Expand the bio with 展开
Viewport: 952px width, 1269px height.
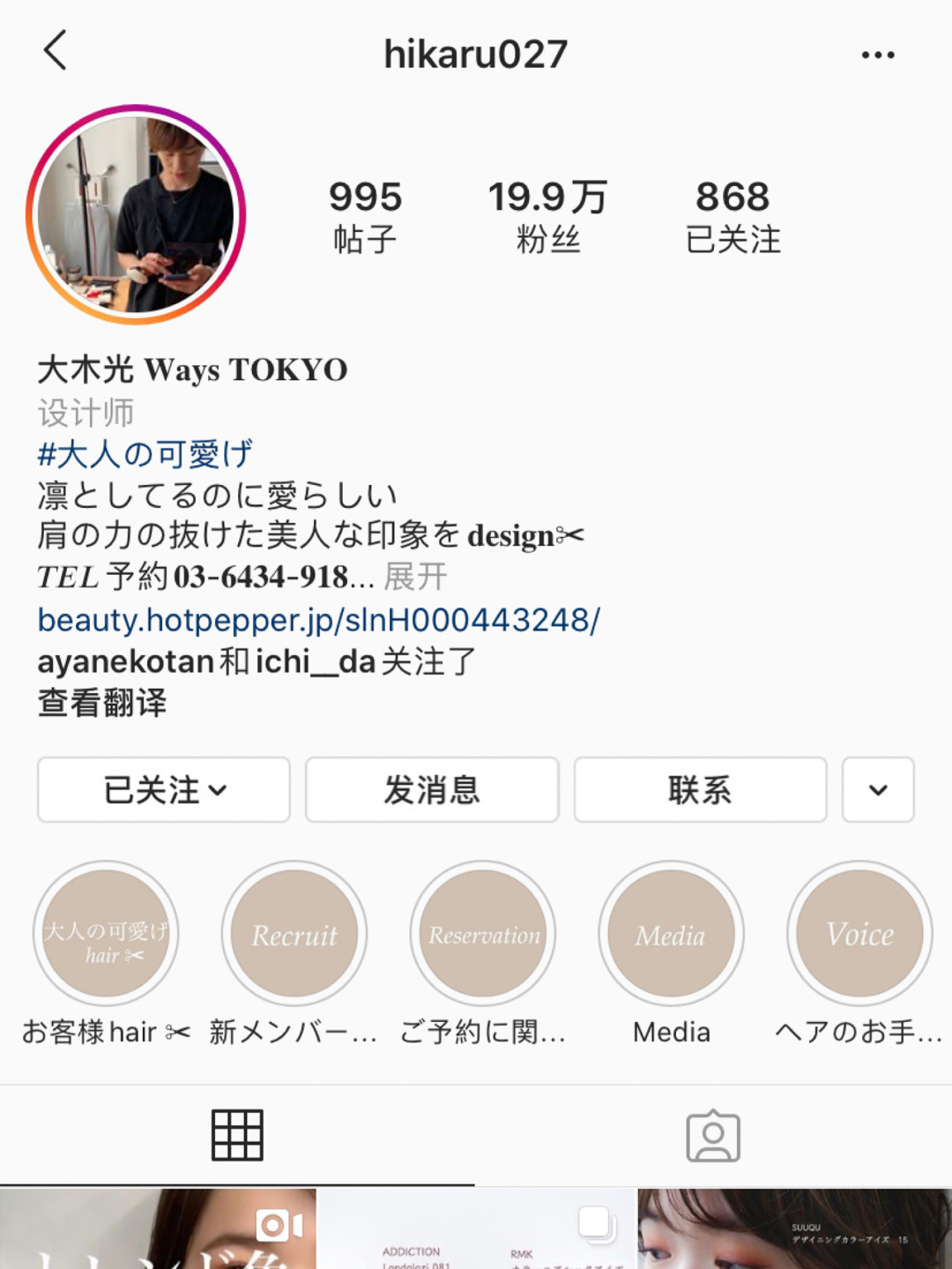[x=415, y=577]
